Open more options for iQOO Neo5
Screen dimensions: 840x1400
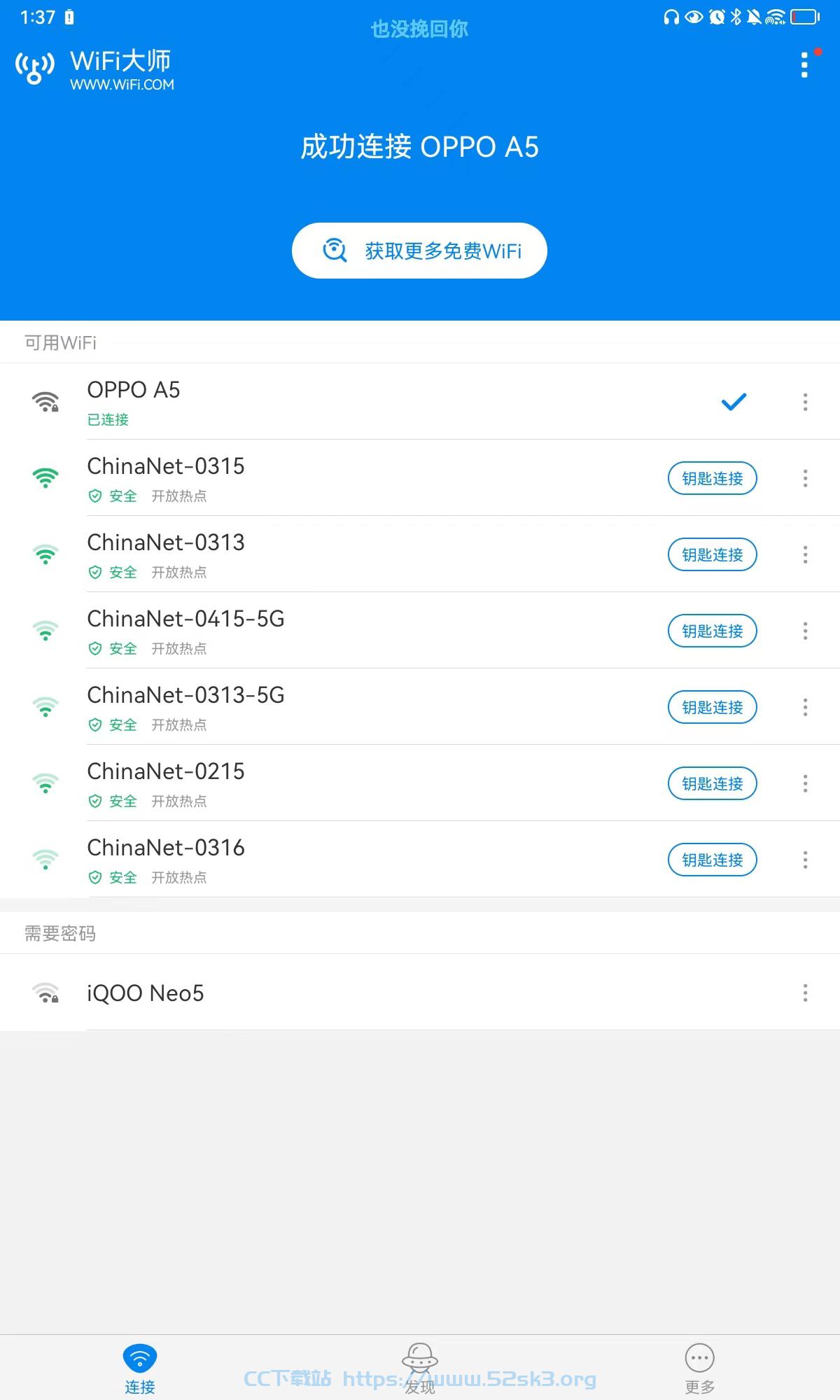[x=805, y=993]
